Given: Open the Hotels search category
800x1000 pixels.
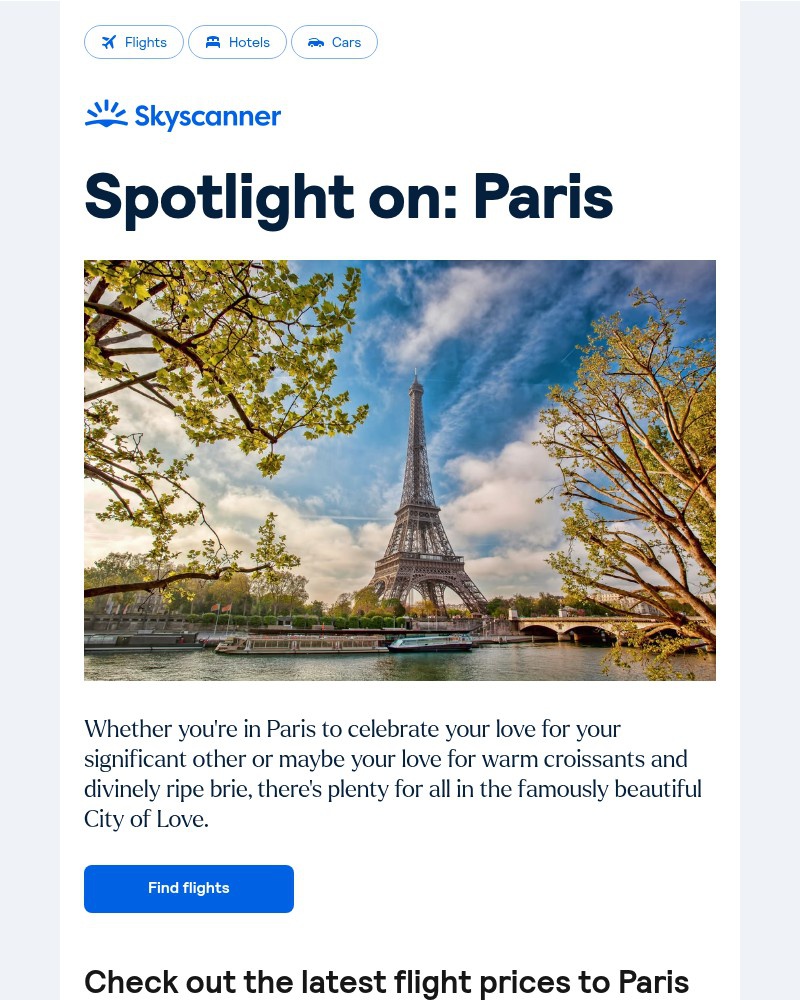Looking at the screenshot, I should [237, 42].
